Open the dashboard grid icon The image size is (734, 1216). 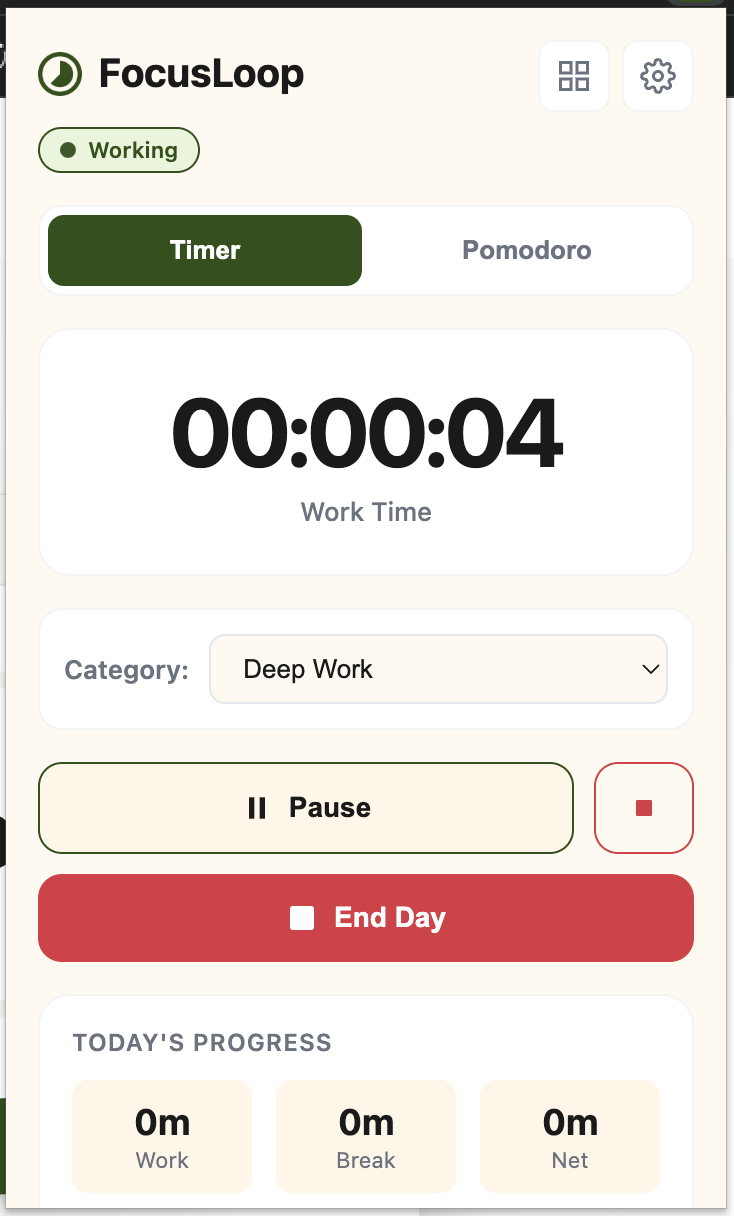coord(573,75)
